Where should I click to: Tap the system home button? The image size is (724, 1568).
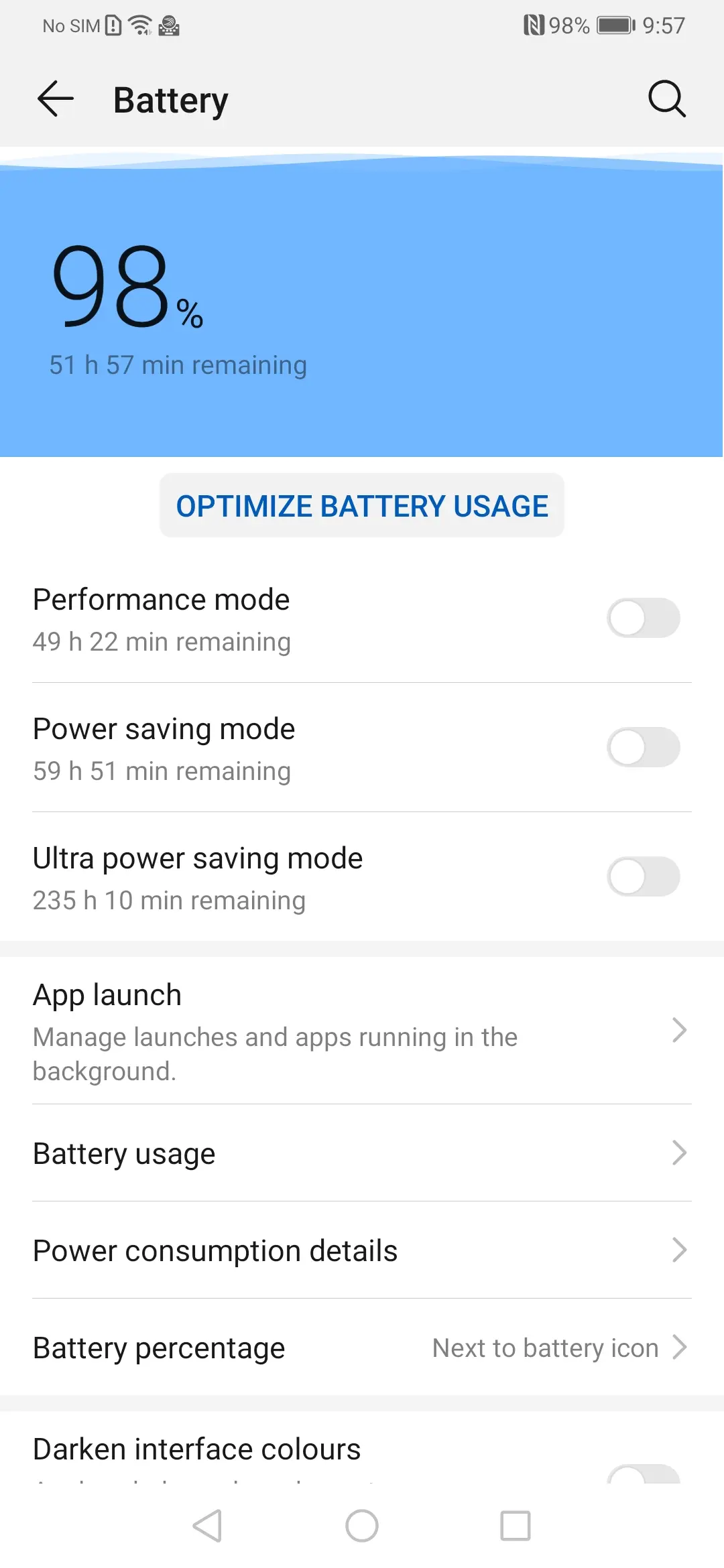click(x=362, y=1526)
